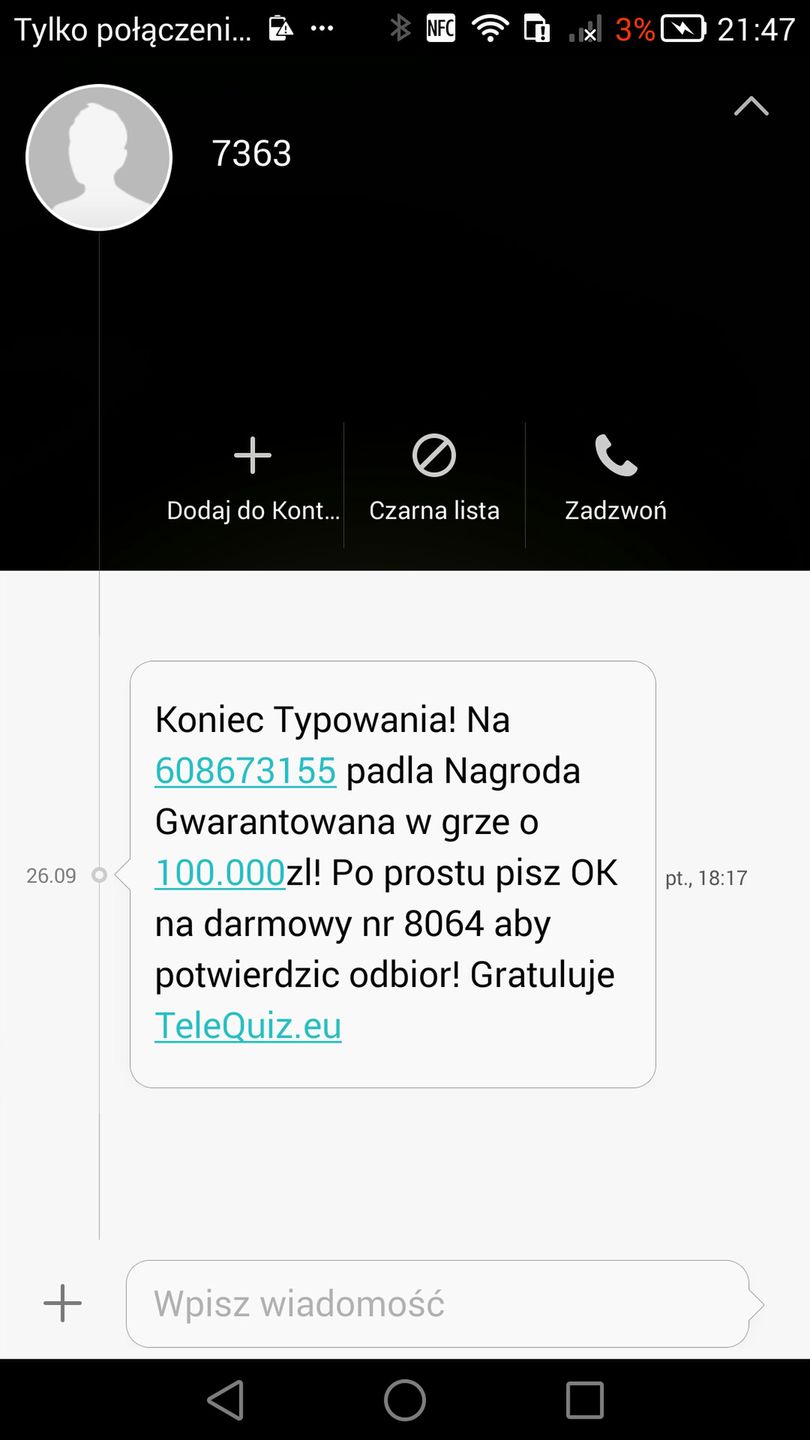Open the attachment plus icon
Viewport: 810px width, 1440px height.
[62, 1303]
